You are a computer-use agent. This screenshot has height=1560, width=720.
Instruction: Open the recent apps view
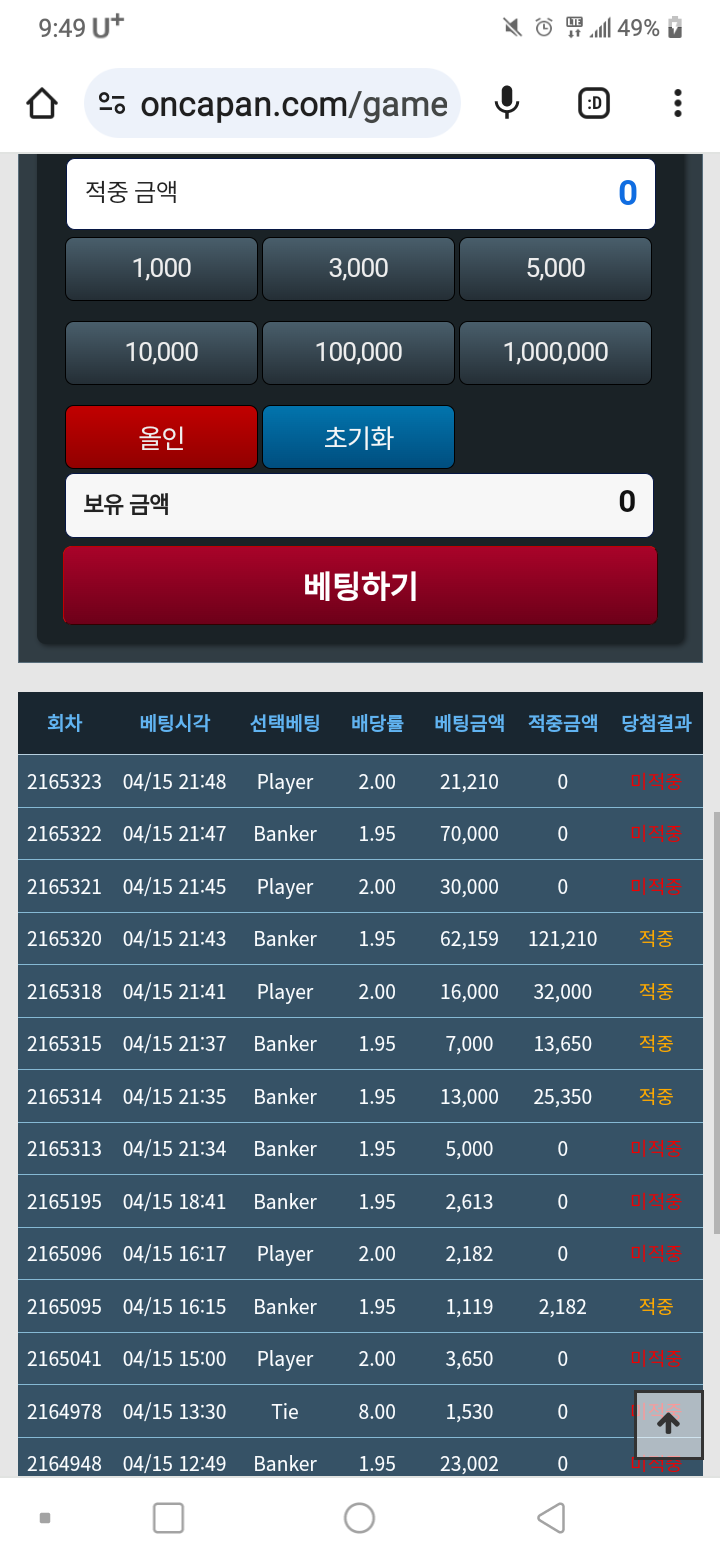pos(168,1518)
